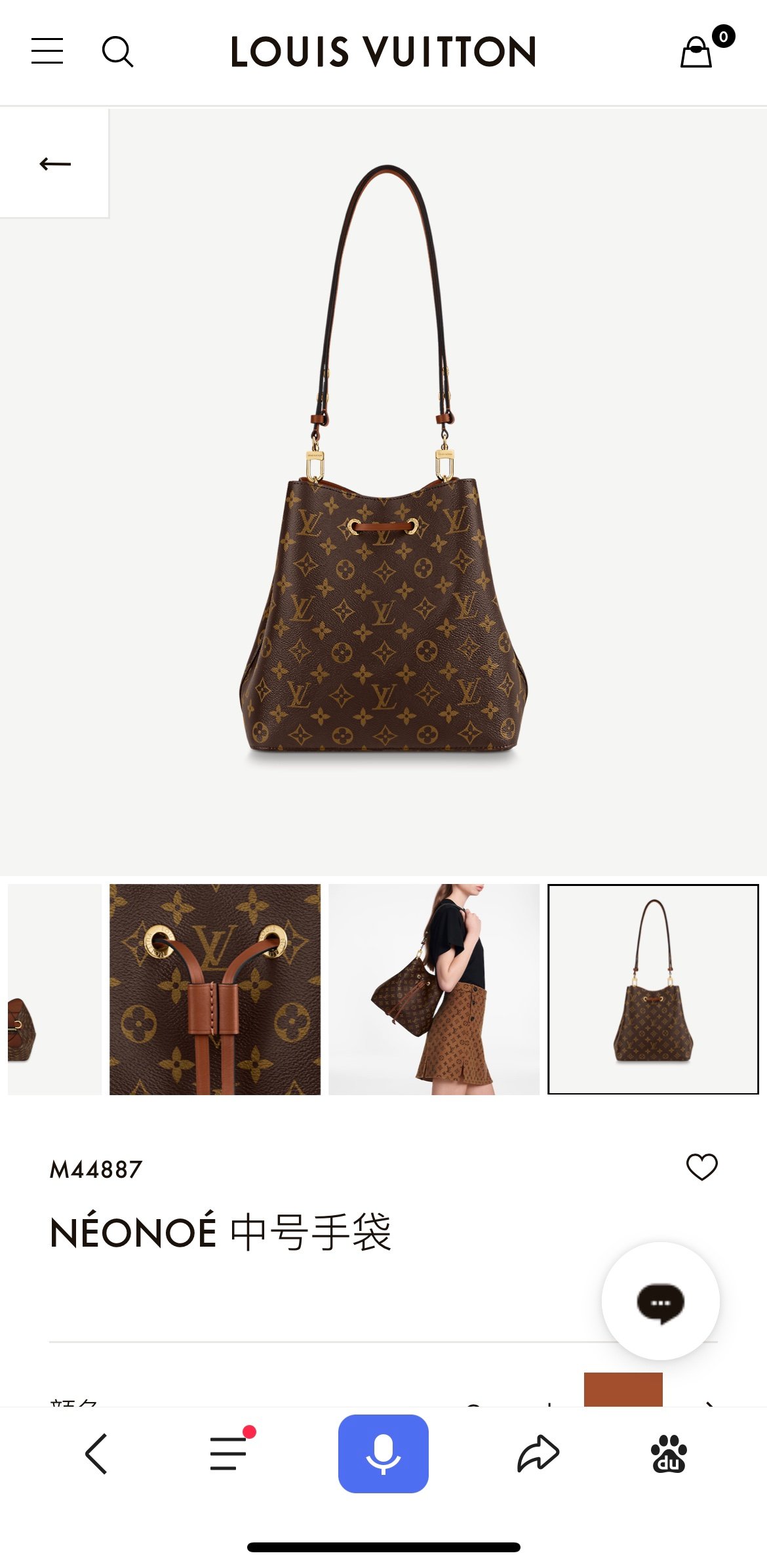
Task: Open the hamburger menu
Action: (x=47, y=51)
